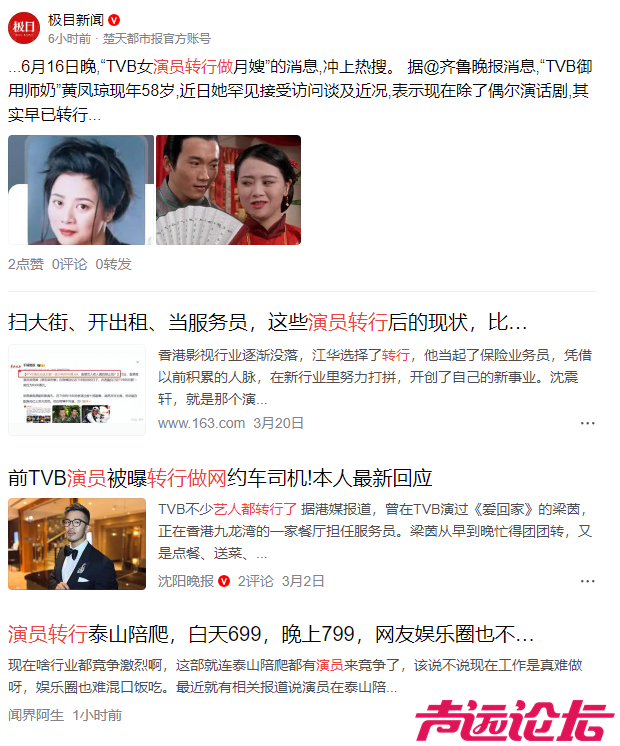The width and height of the screenshot is (620, 746).
Task: Open the 演员转行泰山陪爬 article
Action: (270, 634)
